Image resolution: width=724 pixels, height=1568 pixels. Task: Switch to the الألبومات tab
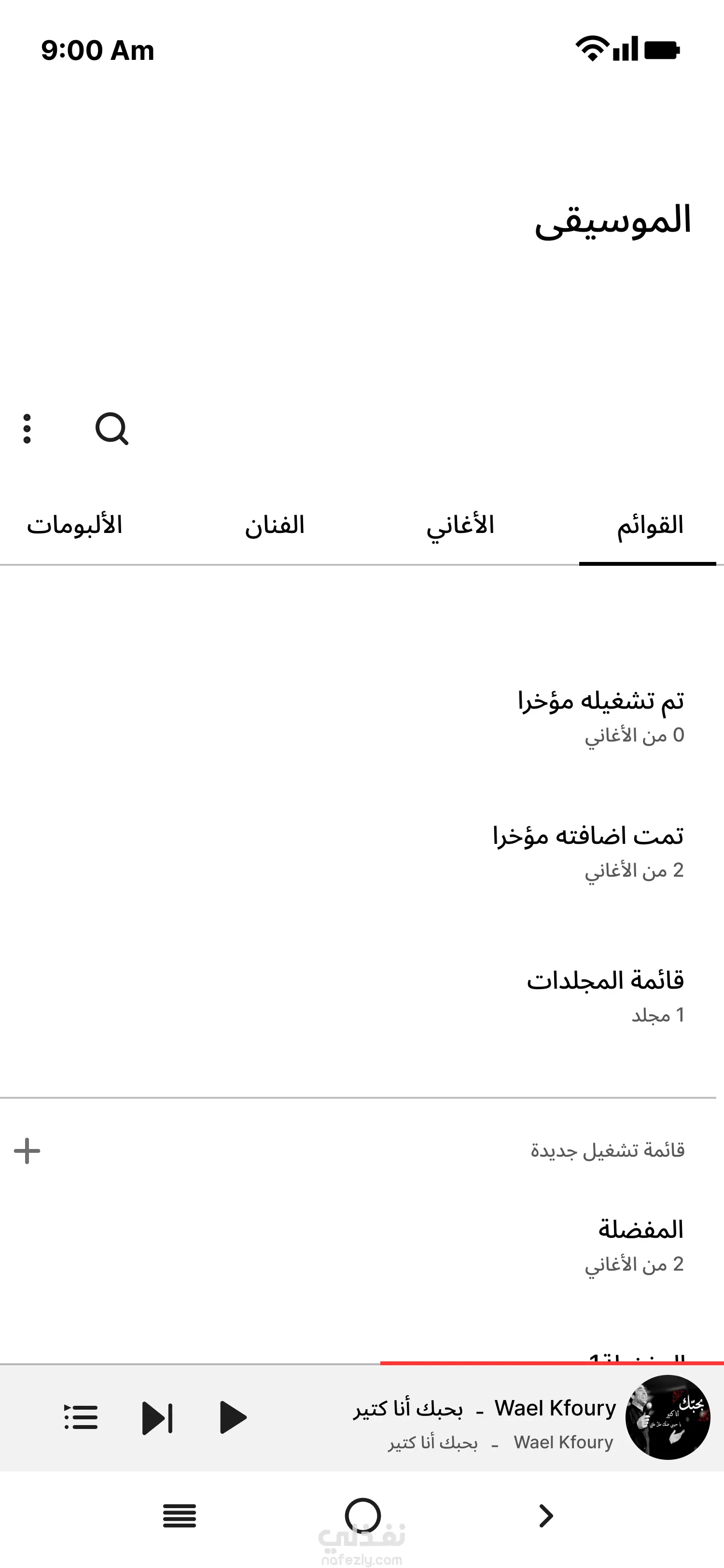coord(74,525)
